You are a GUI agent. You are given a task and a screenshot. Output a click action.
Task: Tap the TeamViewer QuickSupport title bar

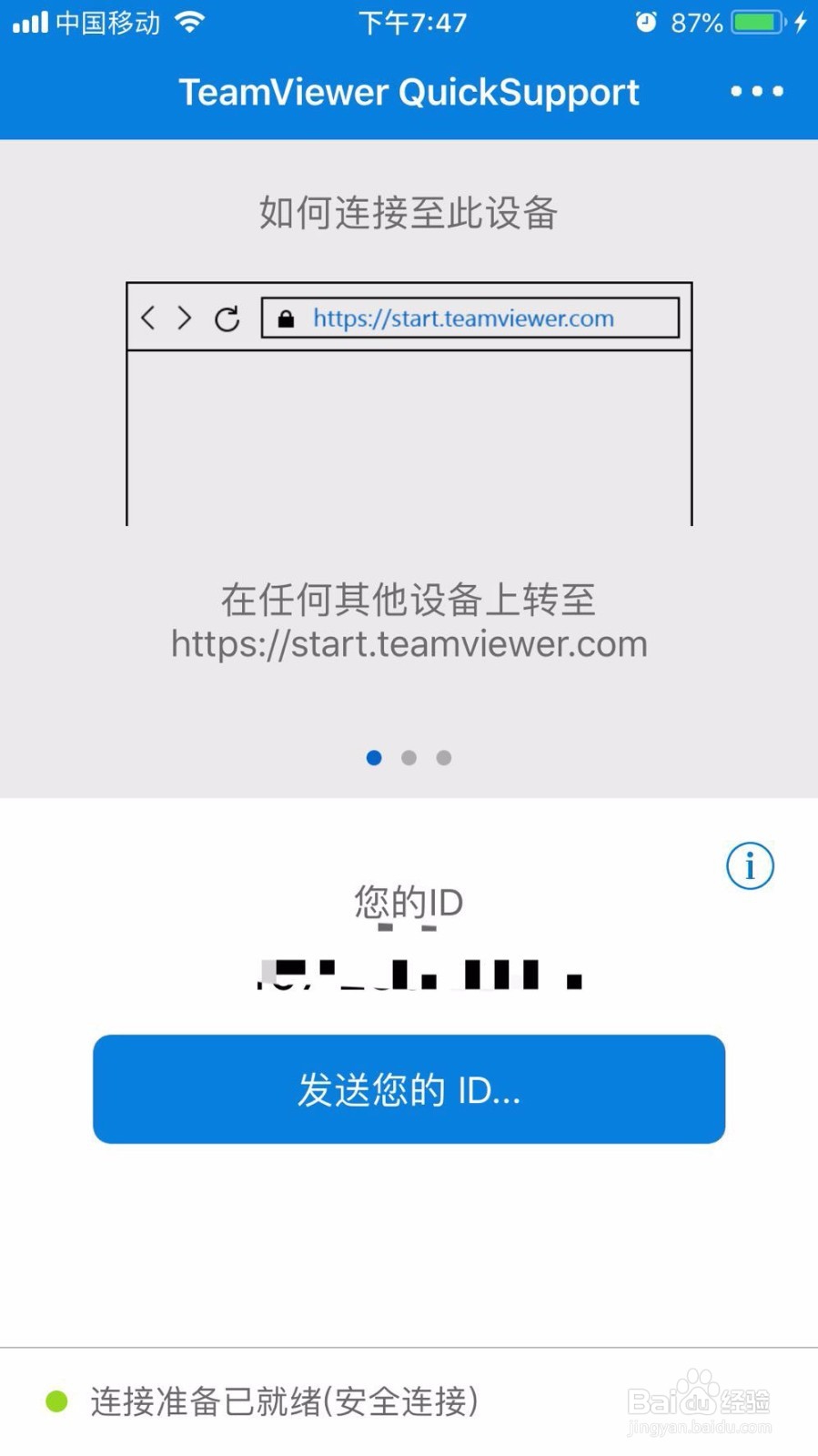(x=409, y=91)
